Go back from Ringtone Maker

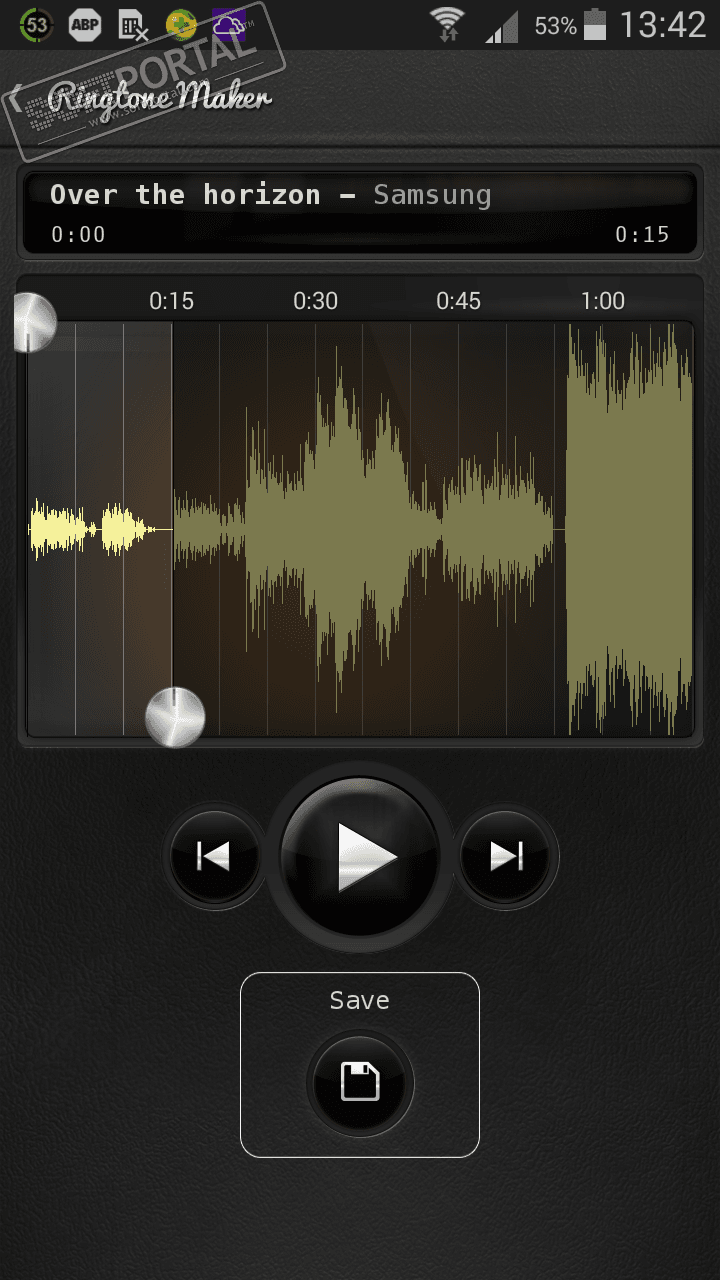pyautogui.click(x=18, y=98)
